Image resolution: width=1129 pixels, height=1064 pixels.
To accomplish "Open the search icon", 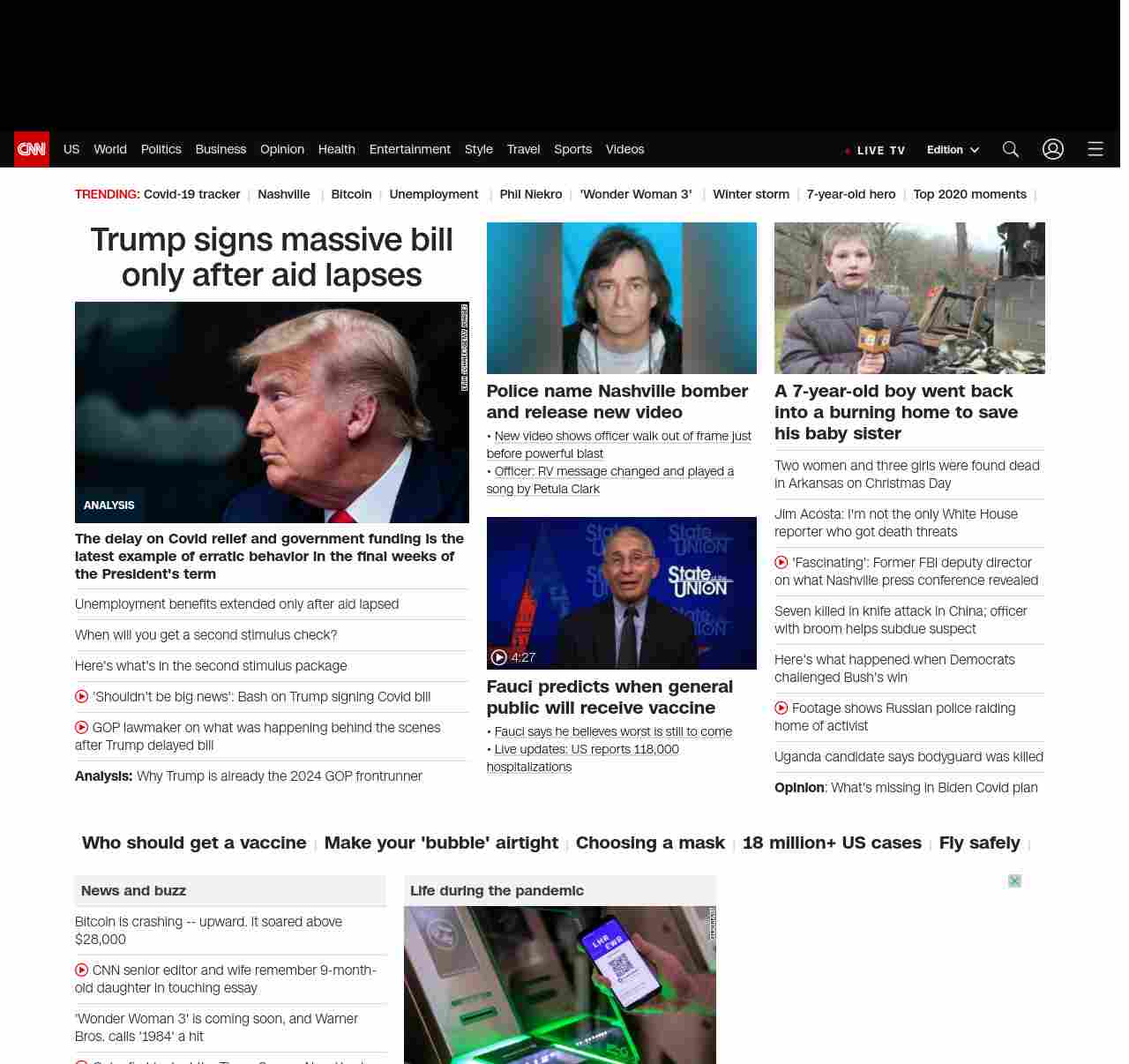I will [1010, 150].
